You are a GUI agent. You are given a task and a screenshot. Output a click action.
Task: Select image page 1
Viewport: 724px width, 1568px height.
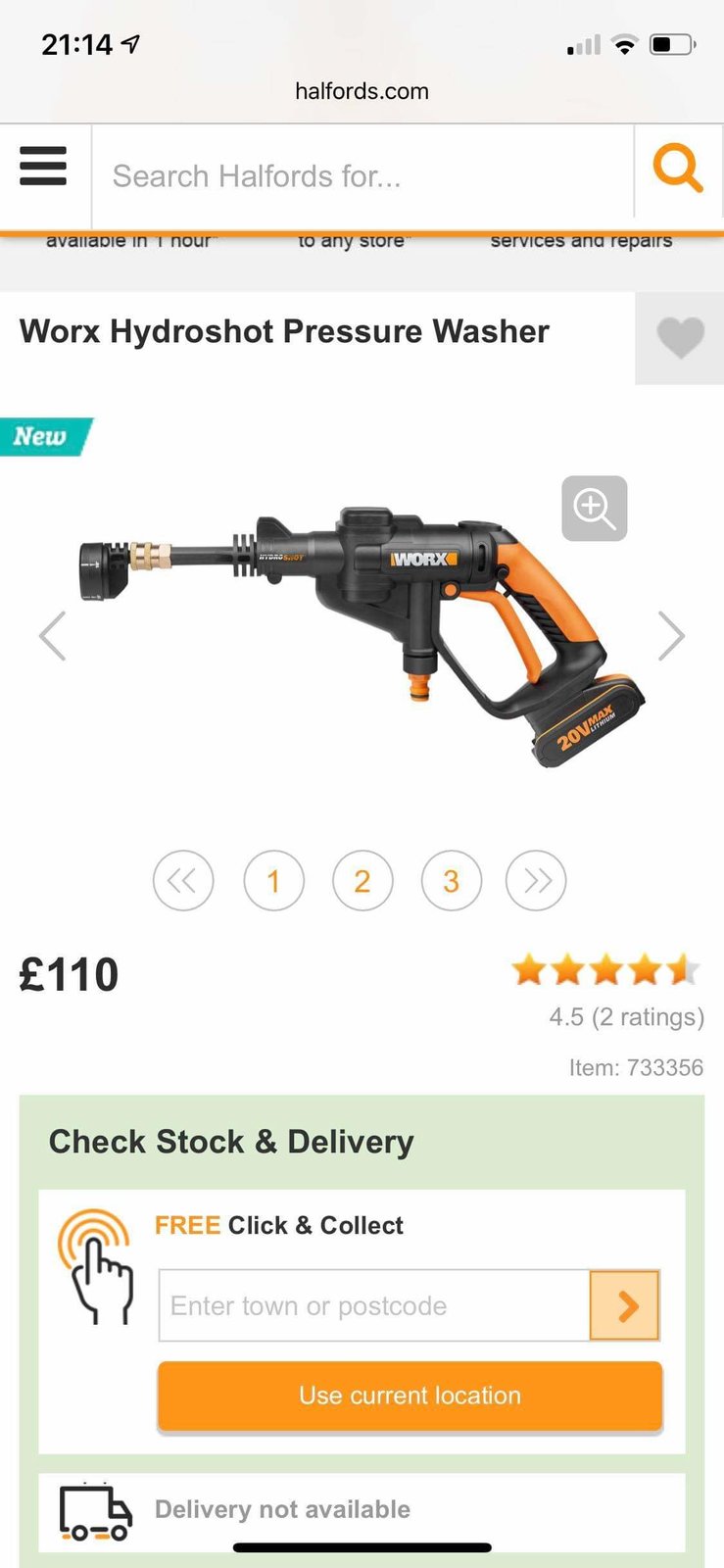273,881
